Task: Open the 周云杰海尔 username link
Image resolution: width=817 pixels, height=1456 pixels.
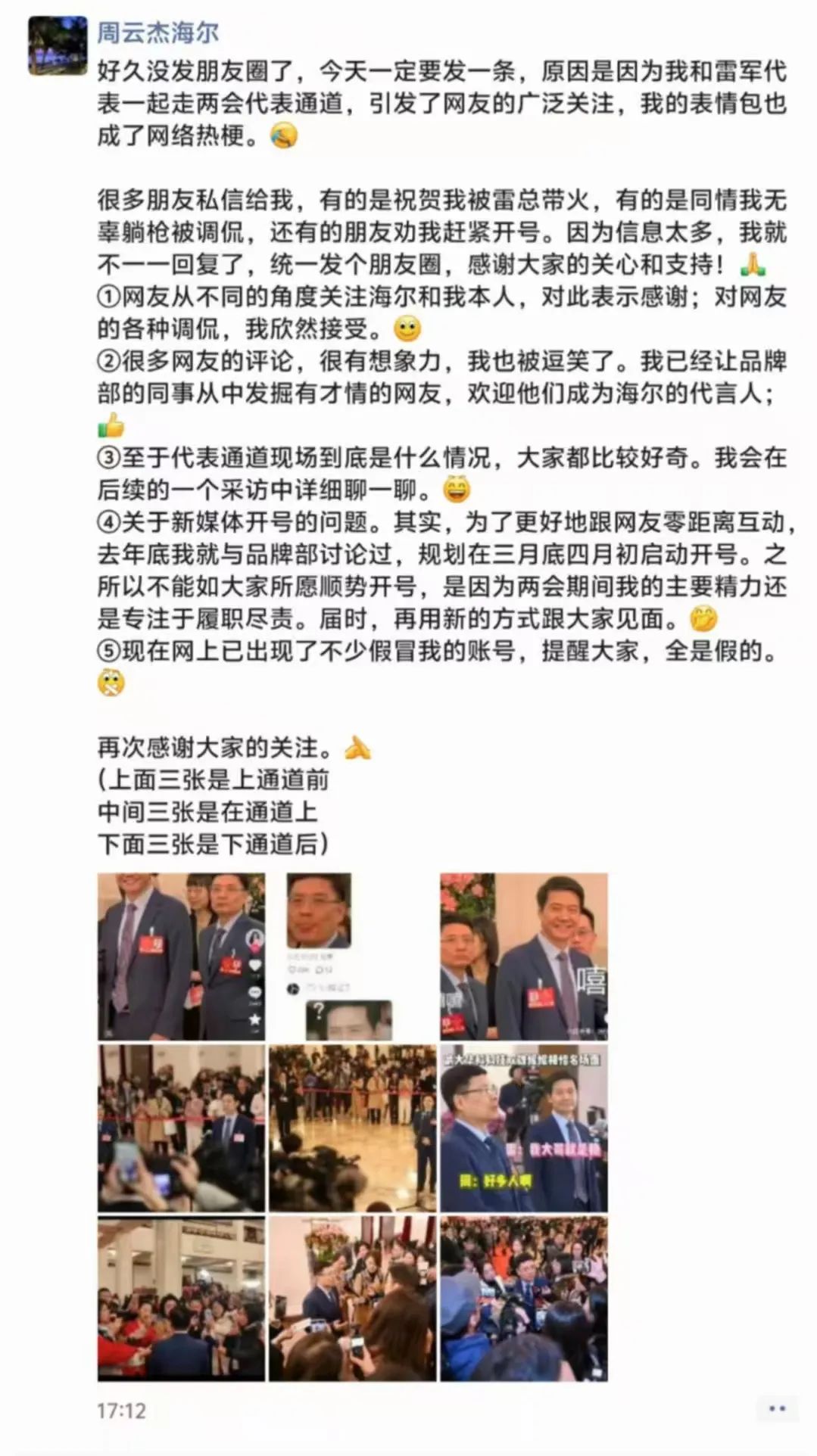Action: (158, 33)
